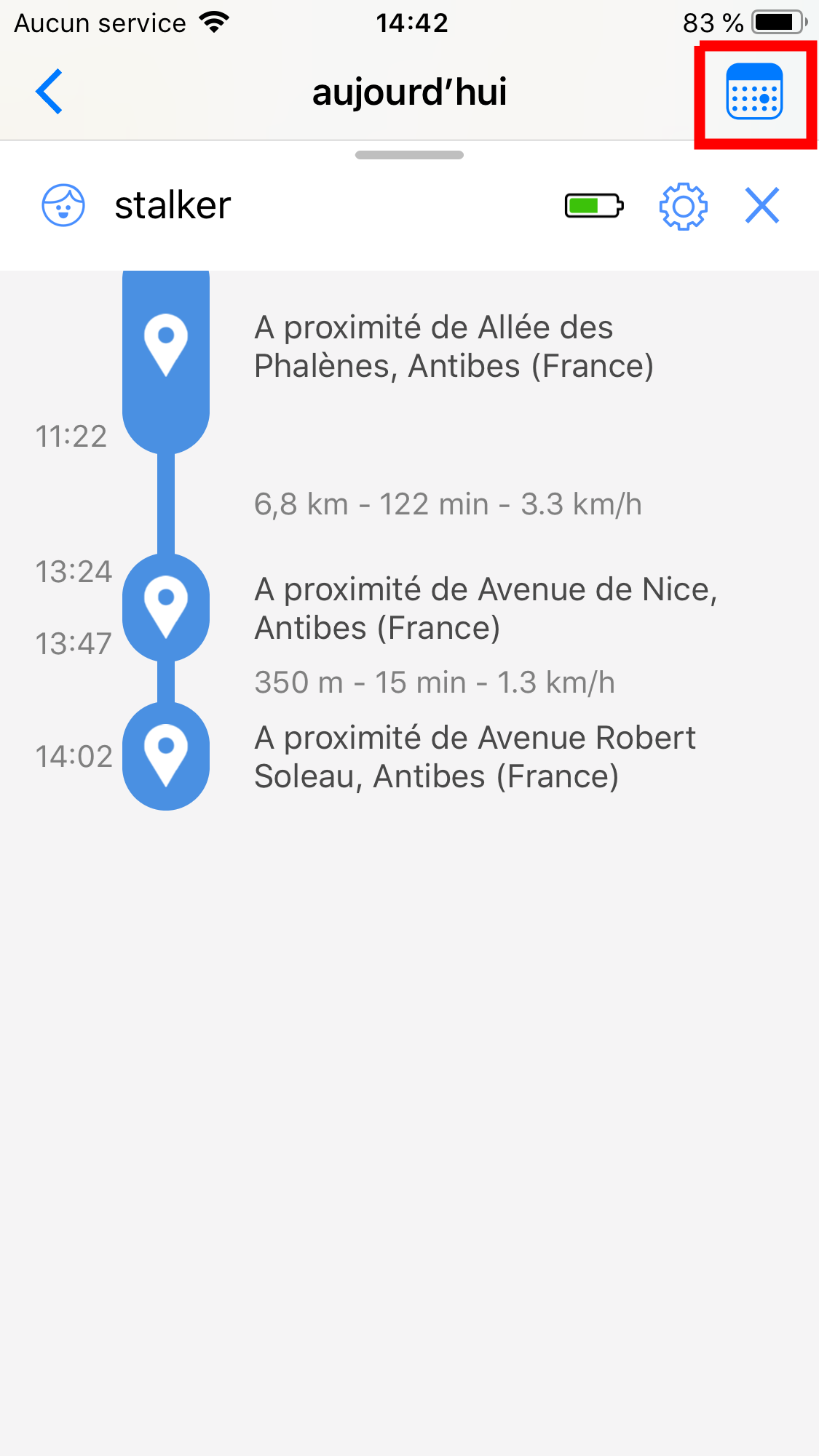Close the stalker timeline panel
Image resolution: width=819 pixels, height=1456 pixels.
[x=762, y=206]
